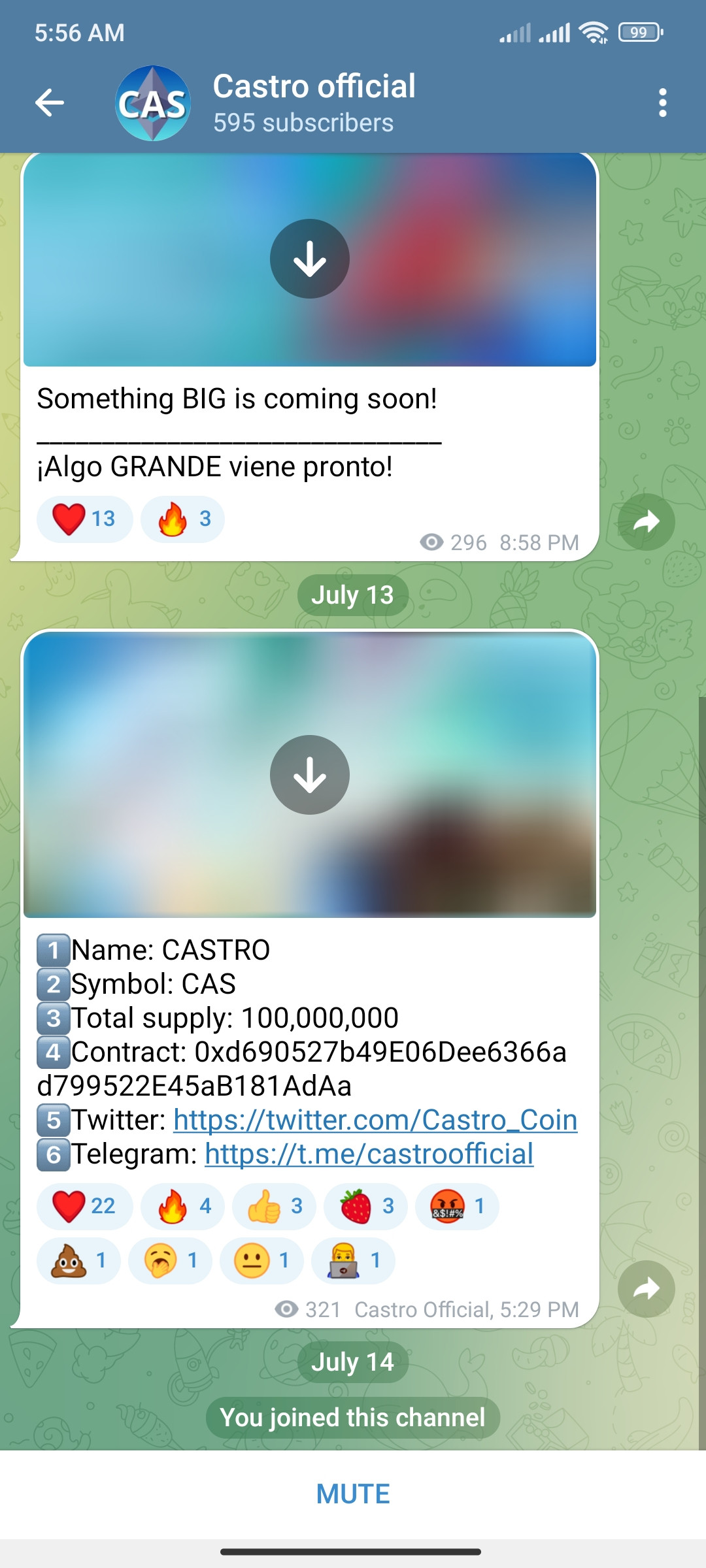Forward the 'Something BIG is coming soon' post
706x1568 pixels.
646,521
